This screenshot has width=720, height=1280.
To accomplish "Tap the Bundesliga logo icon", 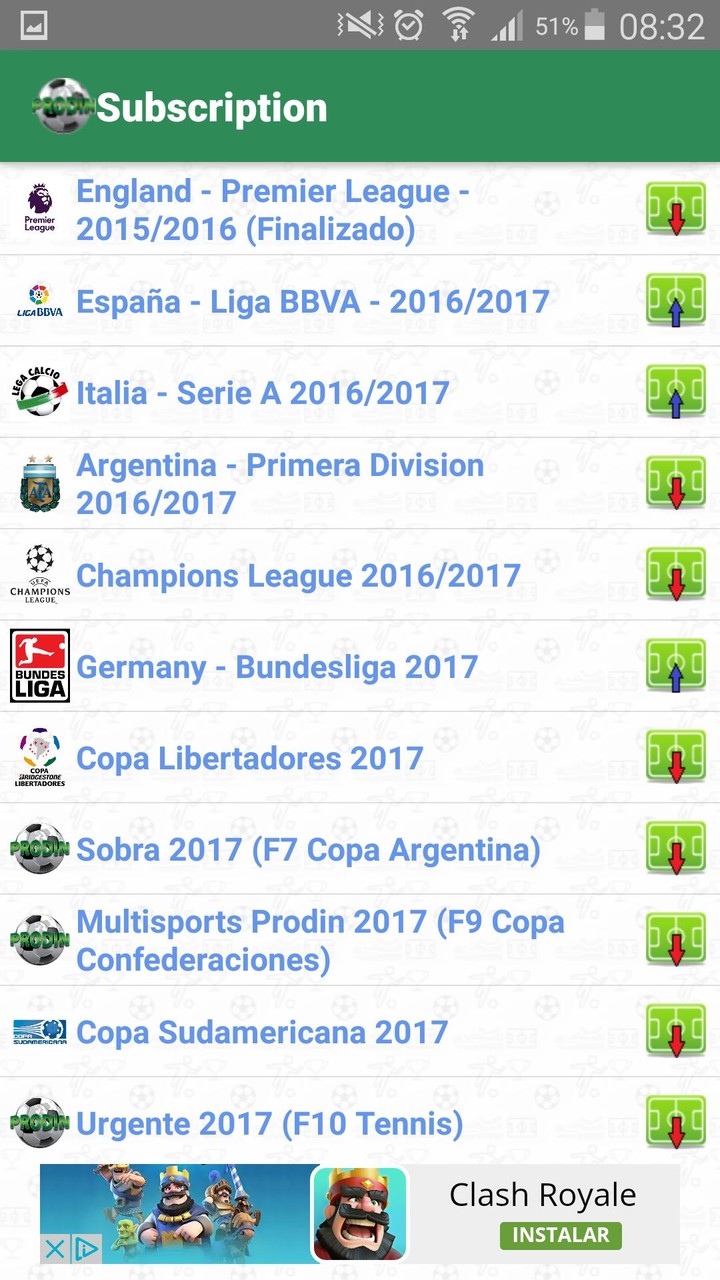I will point(38,666).
